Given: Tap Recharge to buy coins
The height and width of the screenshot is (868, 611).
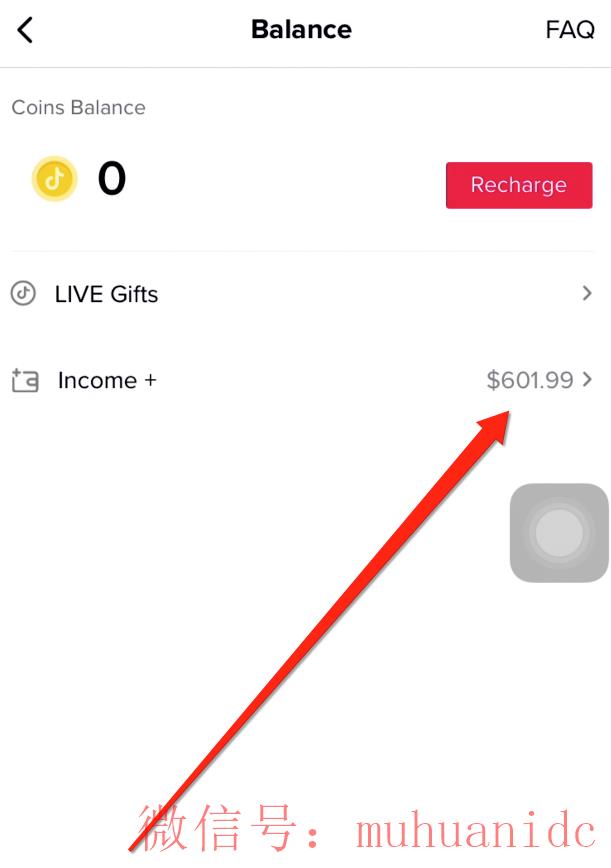Looking at the screenshot, I should click(518, 185).
